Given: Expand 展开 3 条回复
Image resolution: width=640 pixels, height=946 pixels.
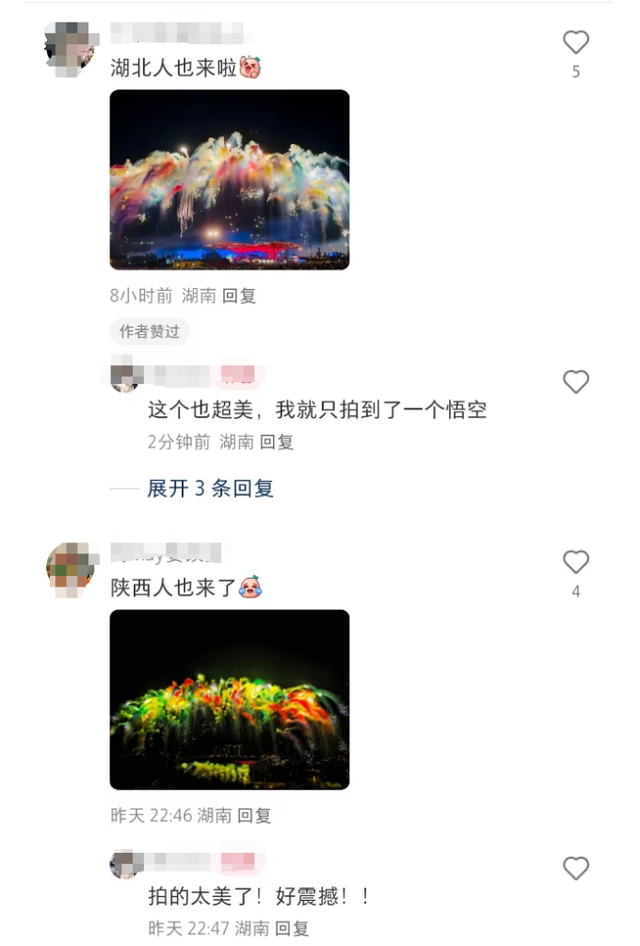Looking at the screenshot, I should [x=210, y=489].
